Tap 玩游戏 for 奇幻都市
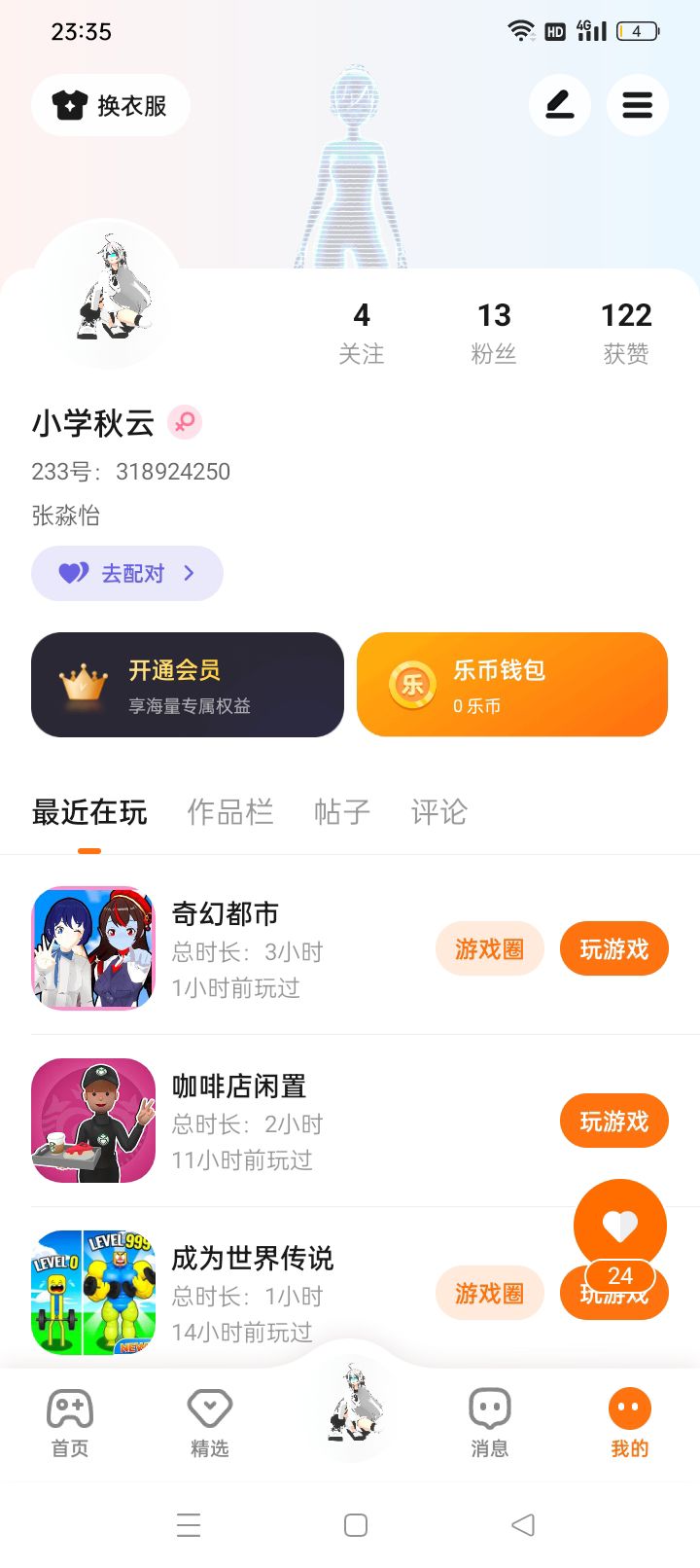 coord(613,948)
